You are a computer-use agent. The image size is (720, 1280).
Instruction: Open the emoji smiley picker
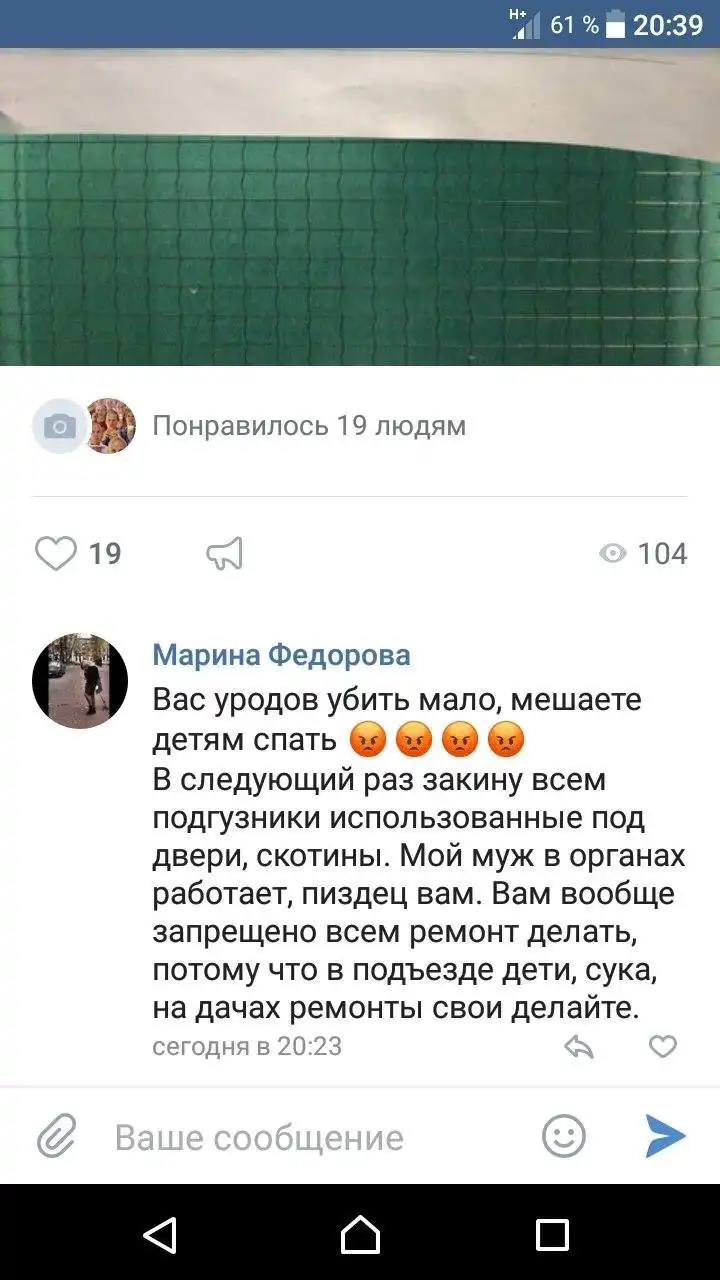[x=564, y=1137]
